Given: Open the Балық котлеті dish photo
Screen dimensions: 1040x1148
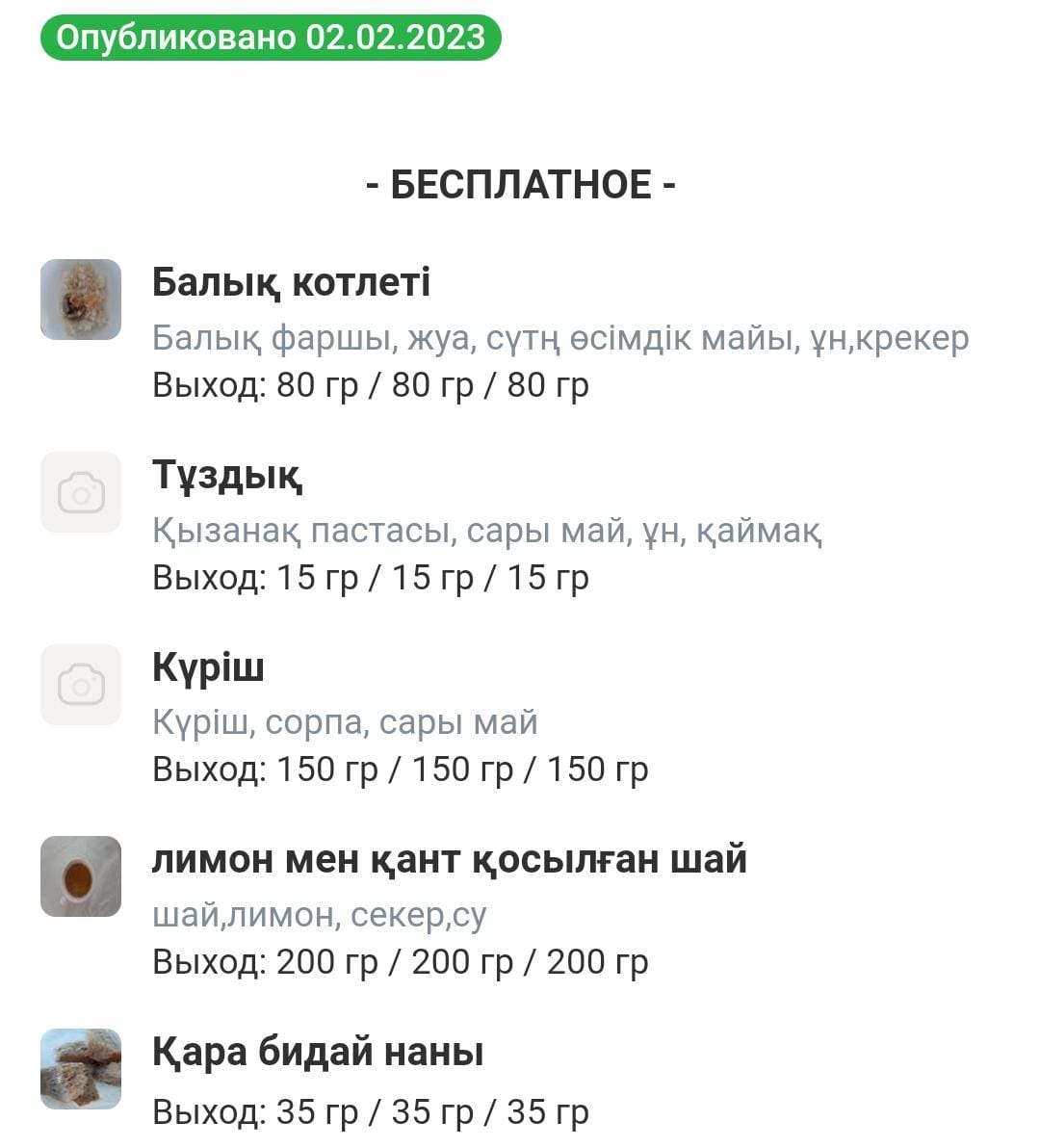Looking at the screenshot, I should coord(81,300).
